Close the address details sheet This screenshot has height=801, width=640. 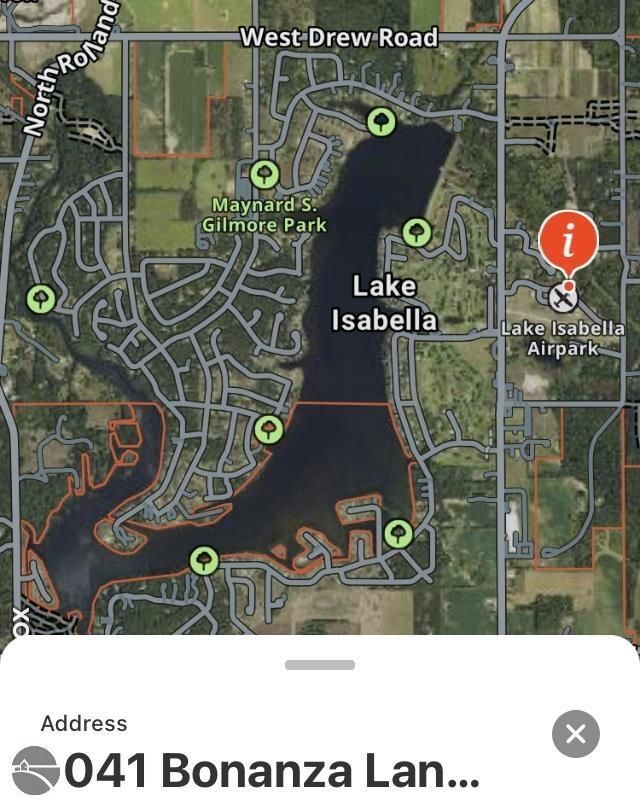[x=575, y=734]
